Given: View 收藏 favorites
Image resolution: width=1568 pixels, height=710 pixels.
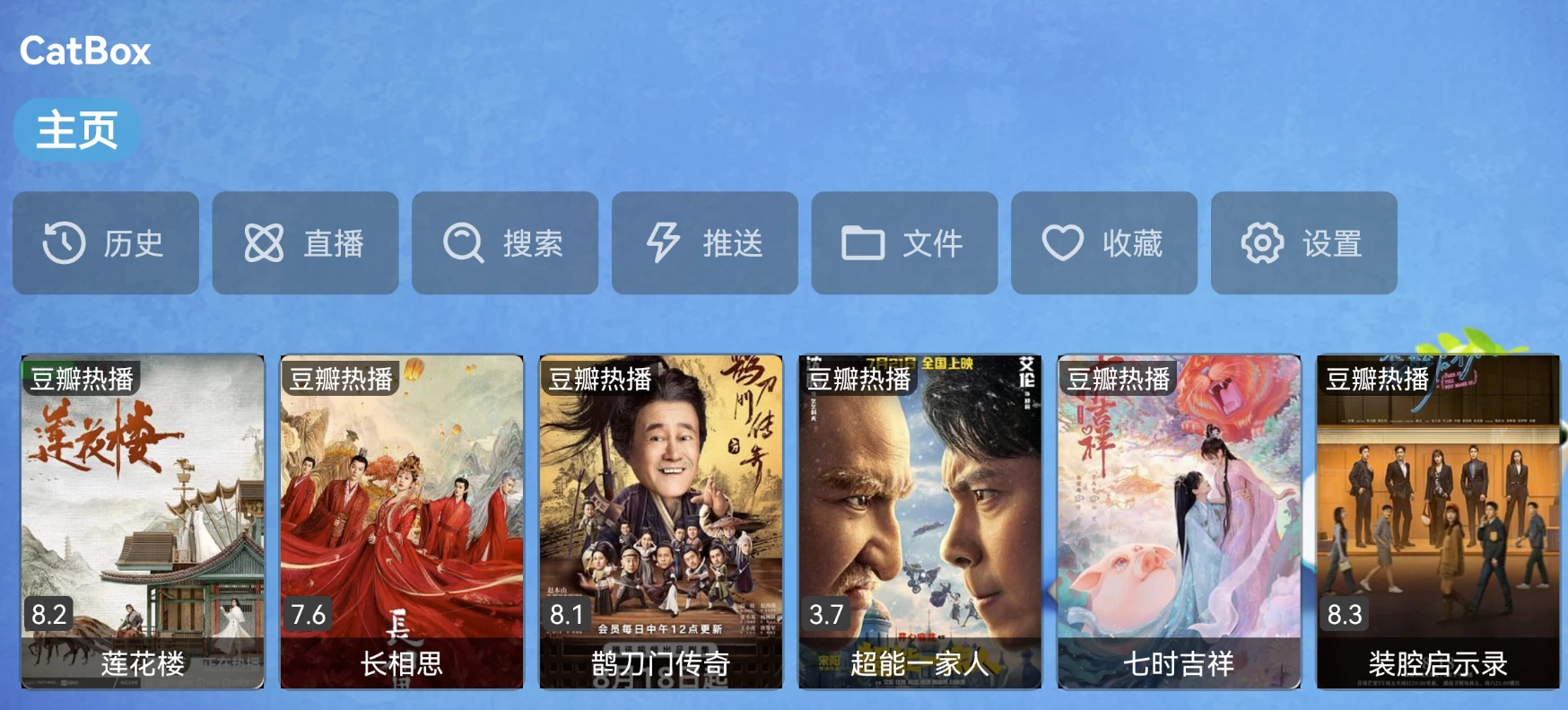Looking at the screenshot, I should click(1104, 243).
